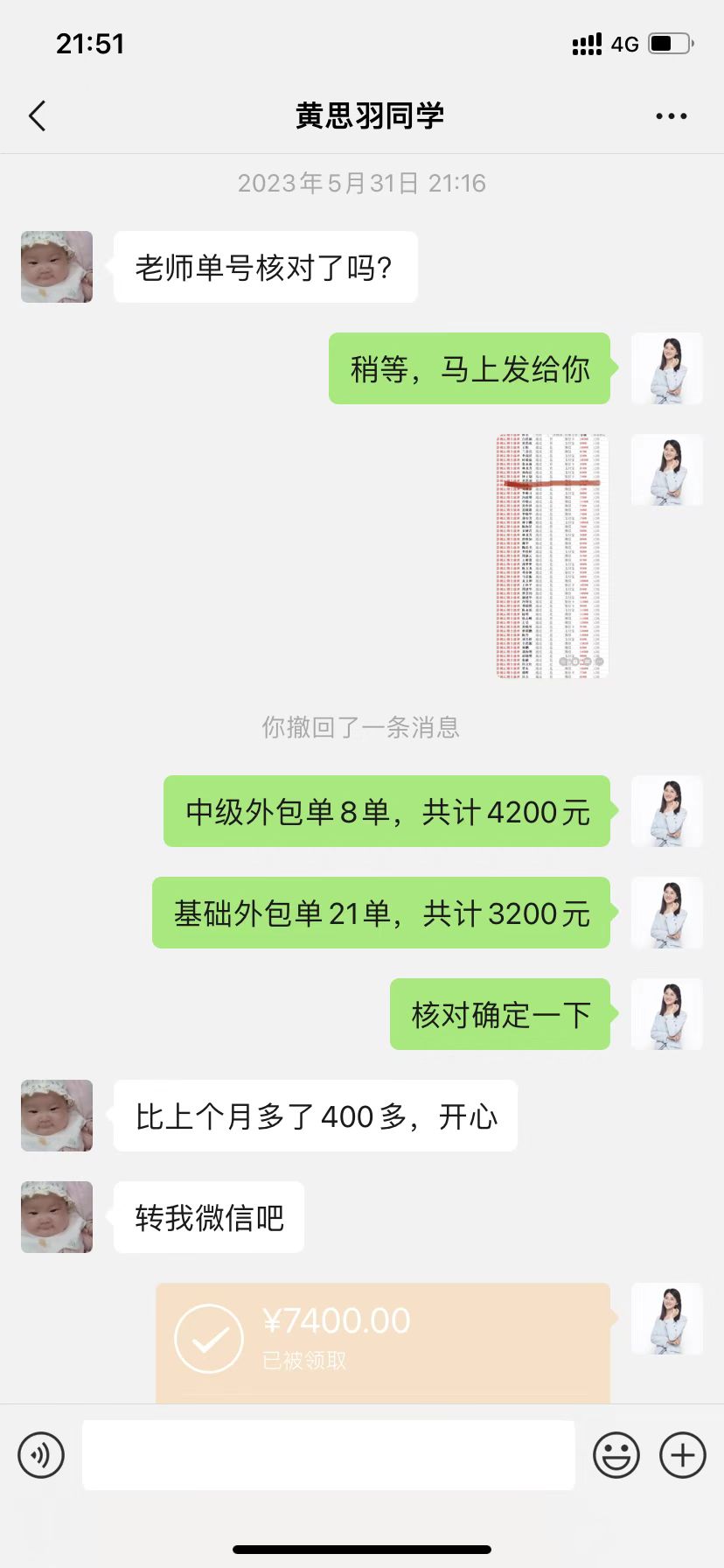Go back to the chat list
The image size is (724, 1568).
38,115
